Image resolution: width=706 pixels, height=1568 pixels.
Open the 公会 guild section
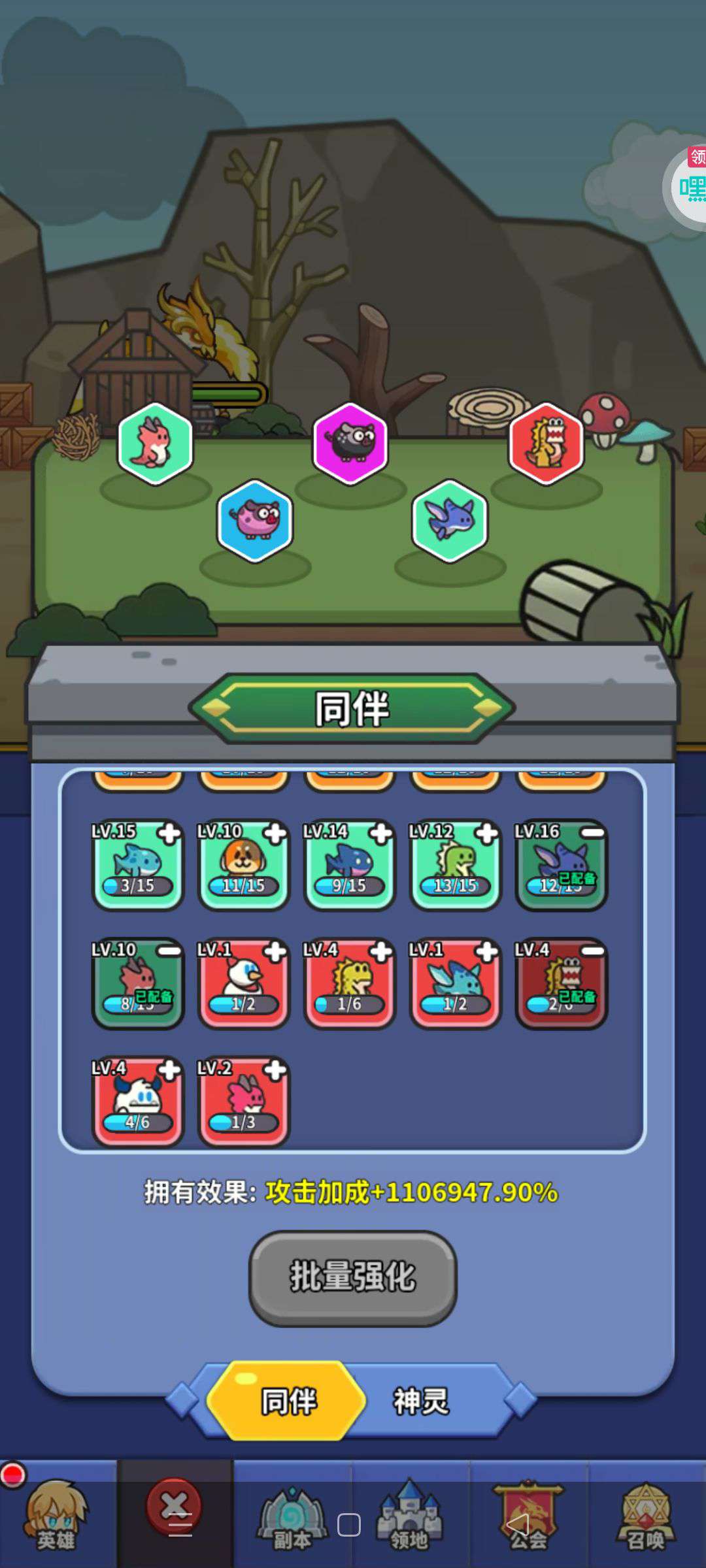pyautogui.click(x=528, y=1516)
